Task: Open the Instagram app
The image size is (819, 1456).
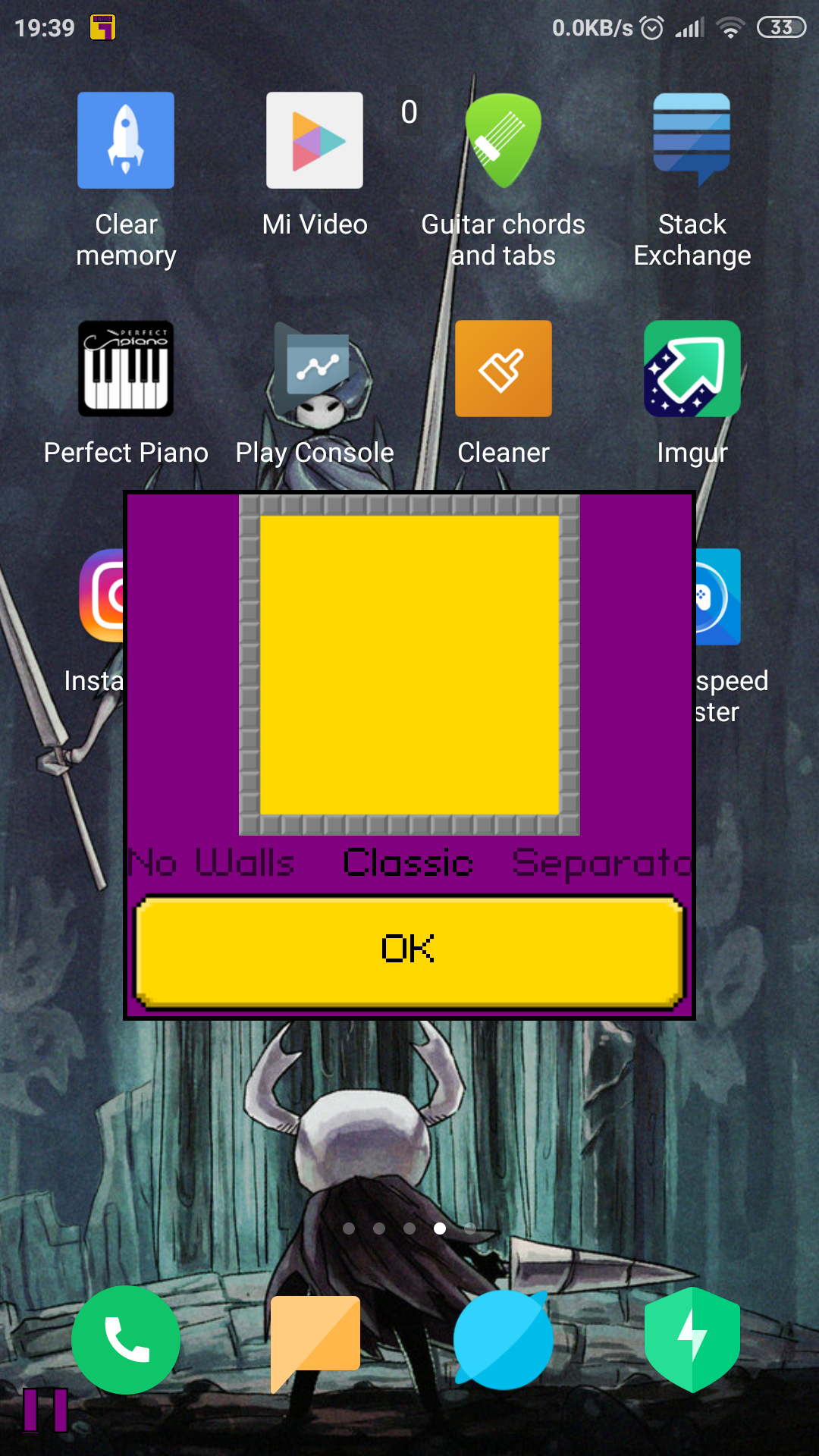Action: (102, 596)
